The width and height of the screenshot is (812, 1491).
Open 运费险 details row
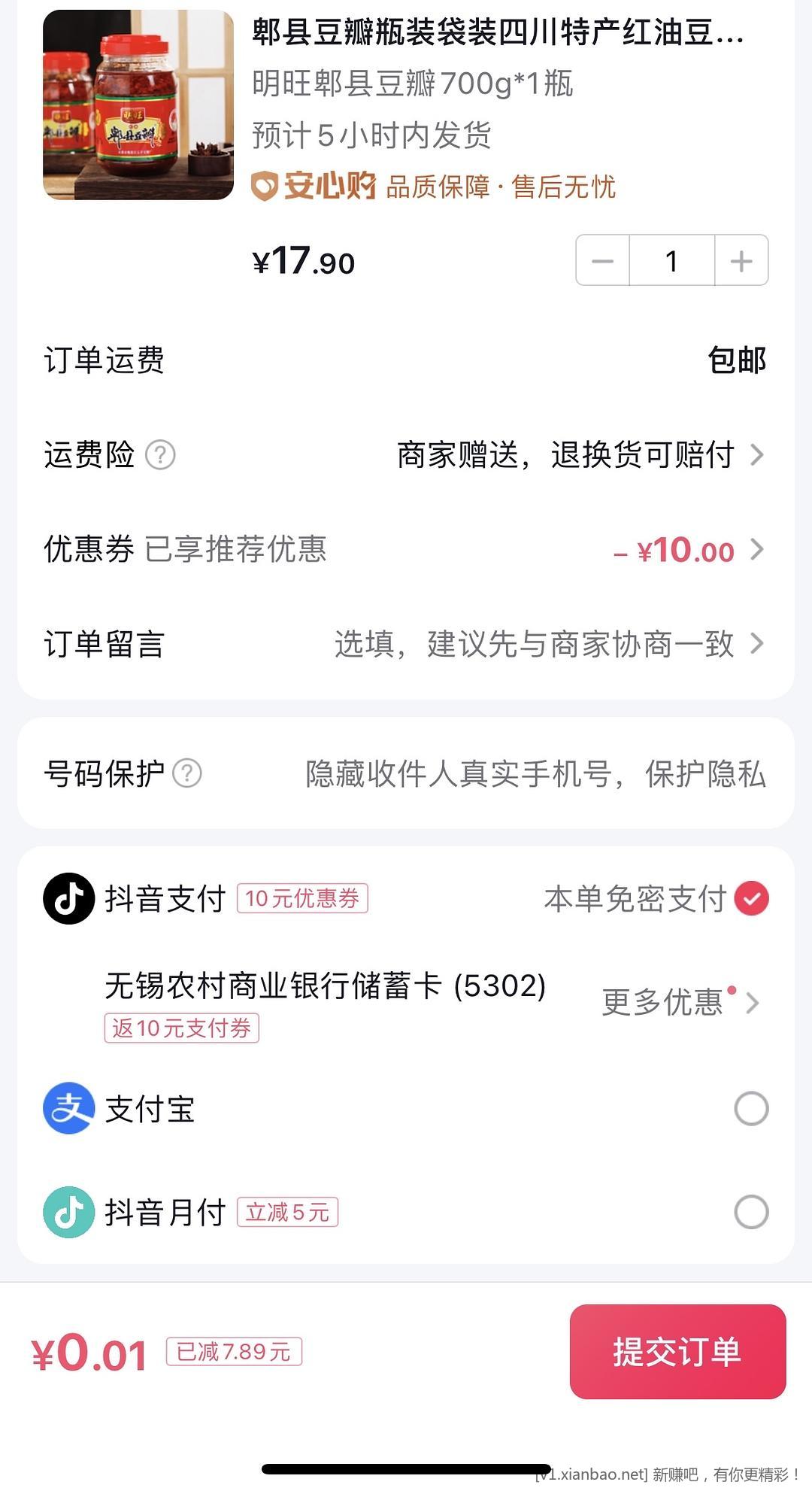point(579,455)
